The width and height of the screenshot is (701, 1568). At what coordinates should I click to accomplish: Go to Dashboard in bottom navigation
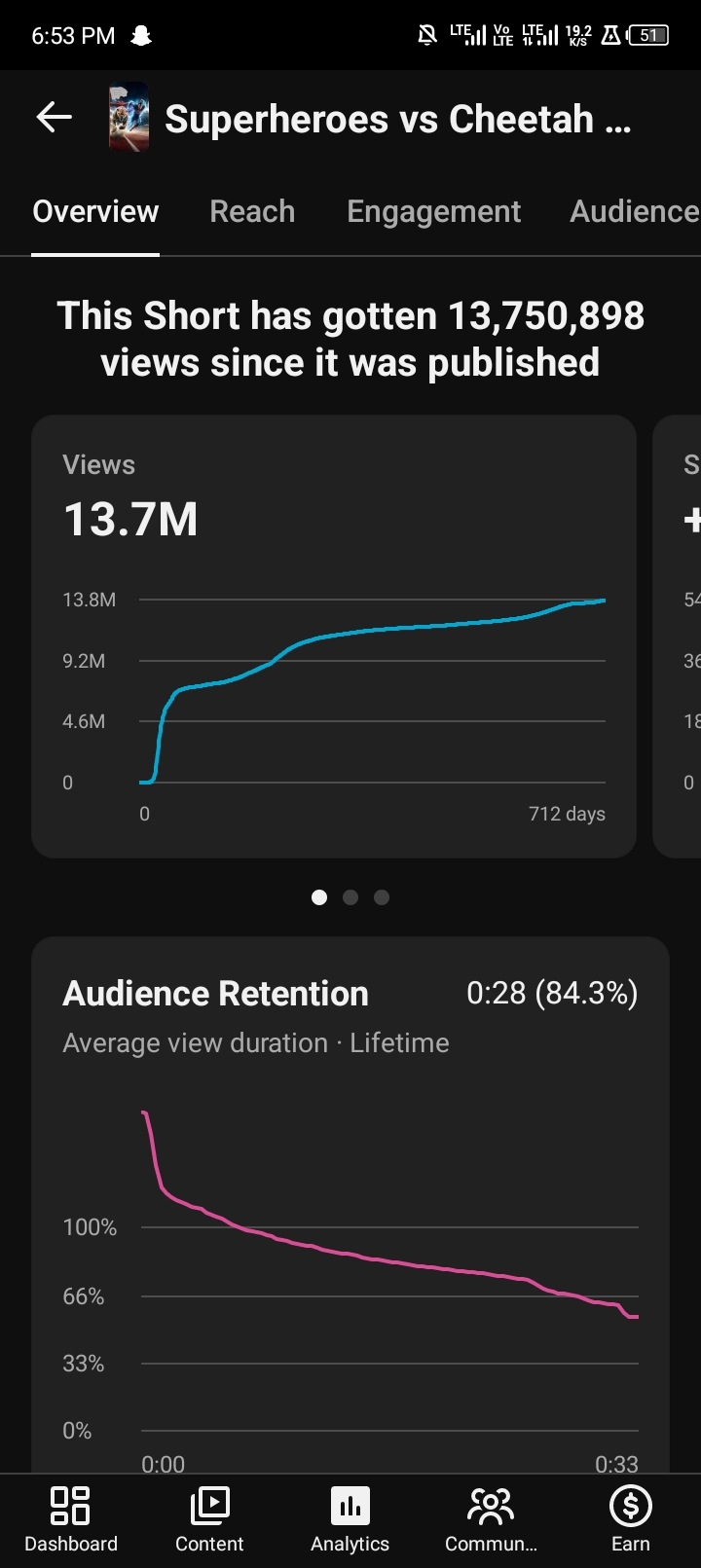tap(71, 1519)
